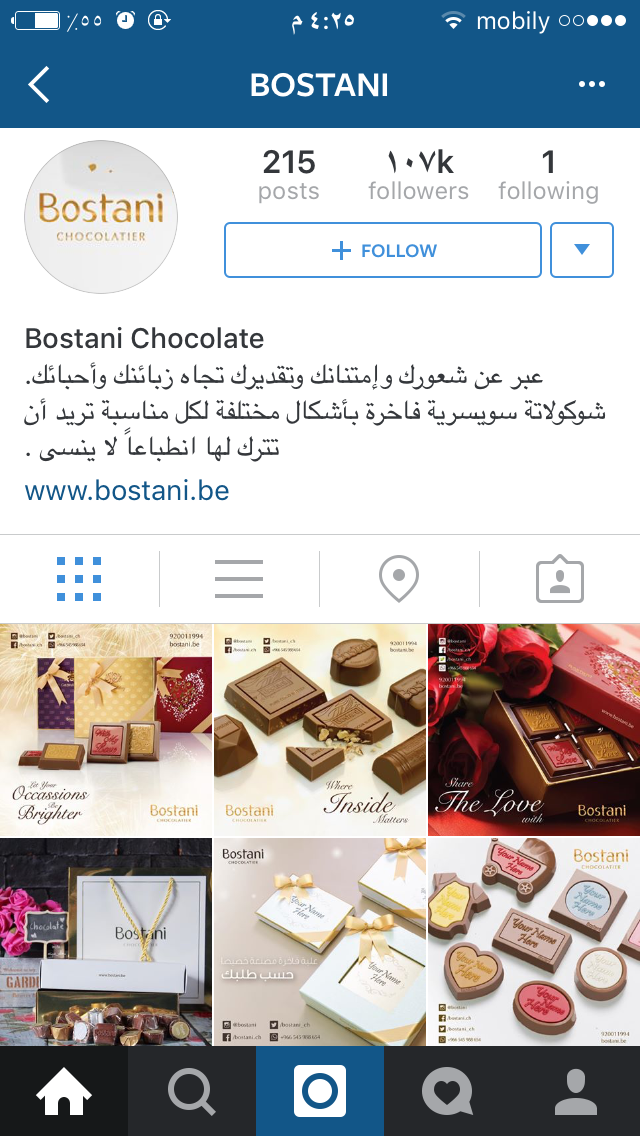Open the white Bostani gift bag post
Viewport: 640px width, 1136px height.
point(106,942)
